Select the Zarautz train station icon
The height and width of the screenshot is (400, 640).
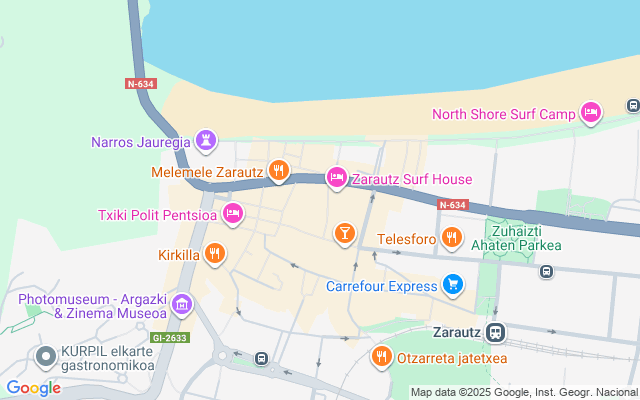pyautogui.click(x=495, y=332)
